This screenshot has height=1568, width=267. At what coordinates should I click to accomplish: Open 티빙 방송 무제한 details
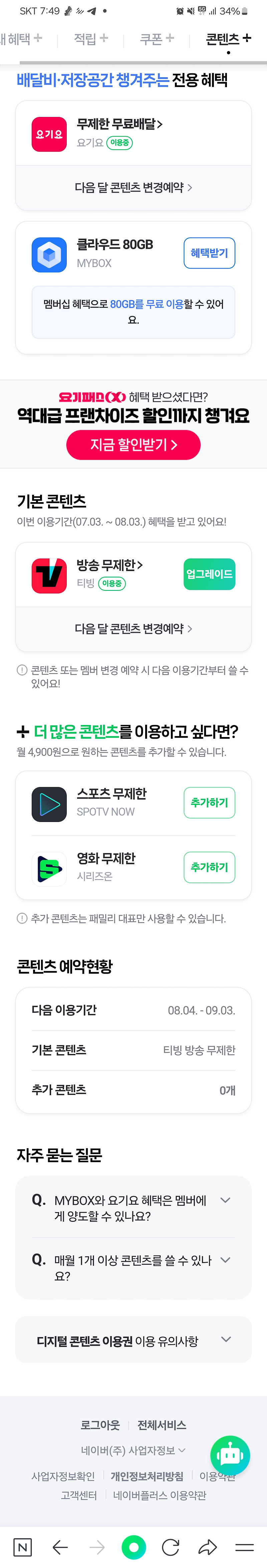click(x=110, y=565)
